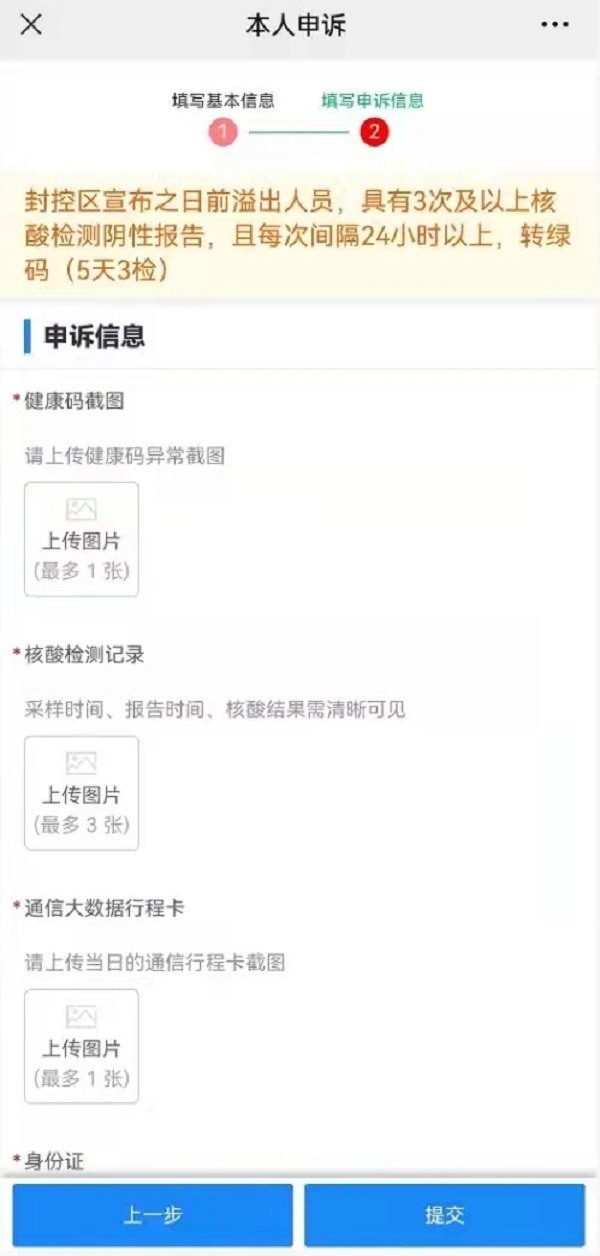Close the 本人申诉 page
Viewport: 600px width, 1256px height.
32,26
